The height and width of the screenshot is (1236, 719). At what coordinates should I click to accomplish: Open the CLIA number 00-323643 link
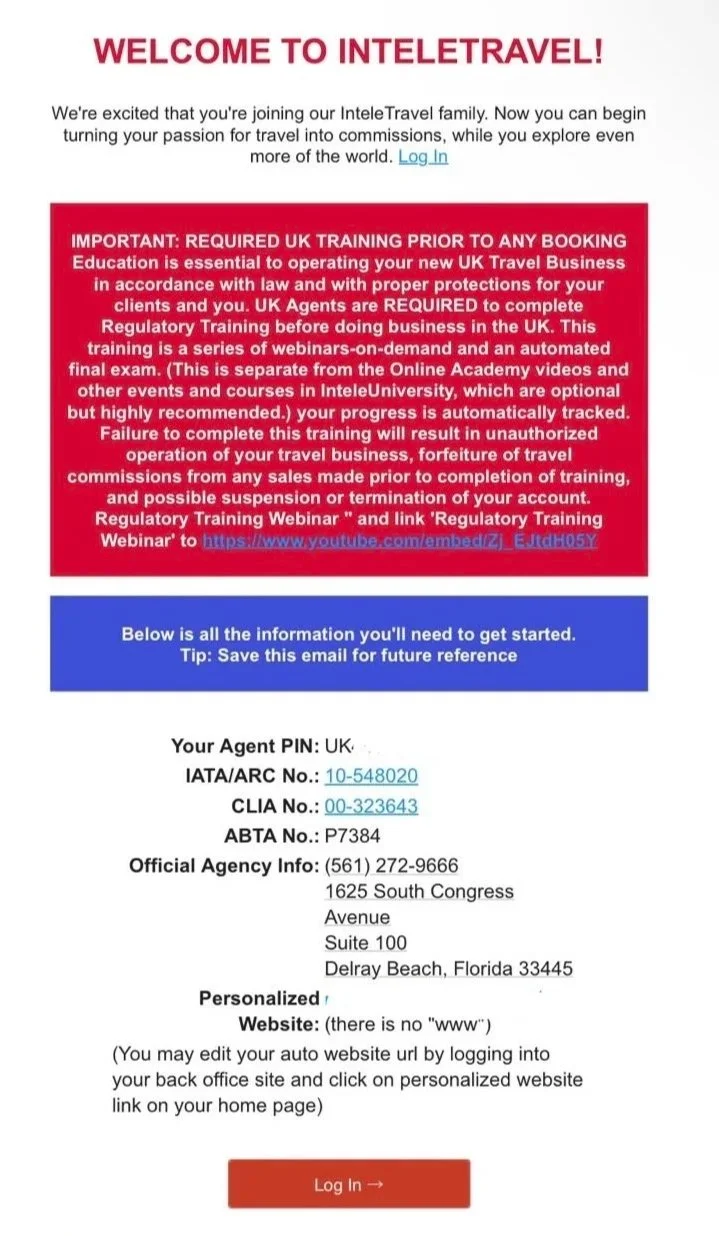pyautogui.click(x=371, y=806)
